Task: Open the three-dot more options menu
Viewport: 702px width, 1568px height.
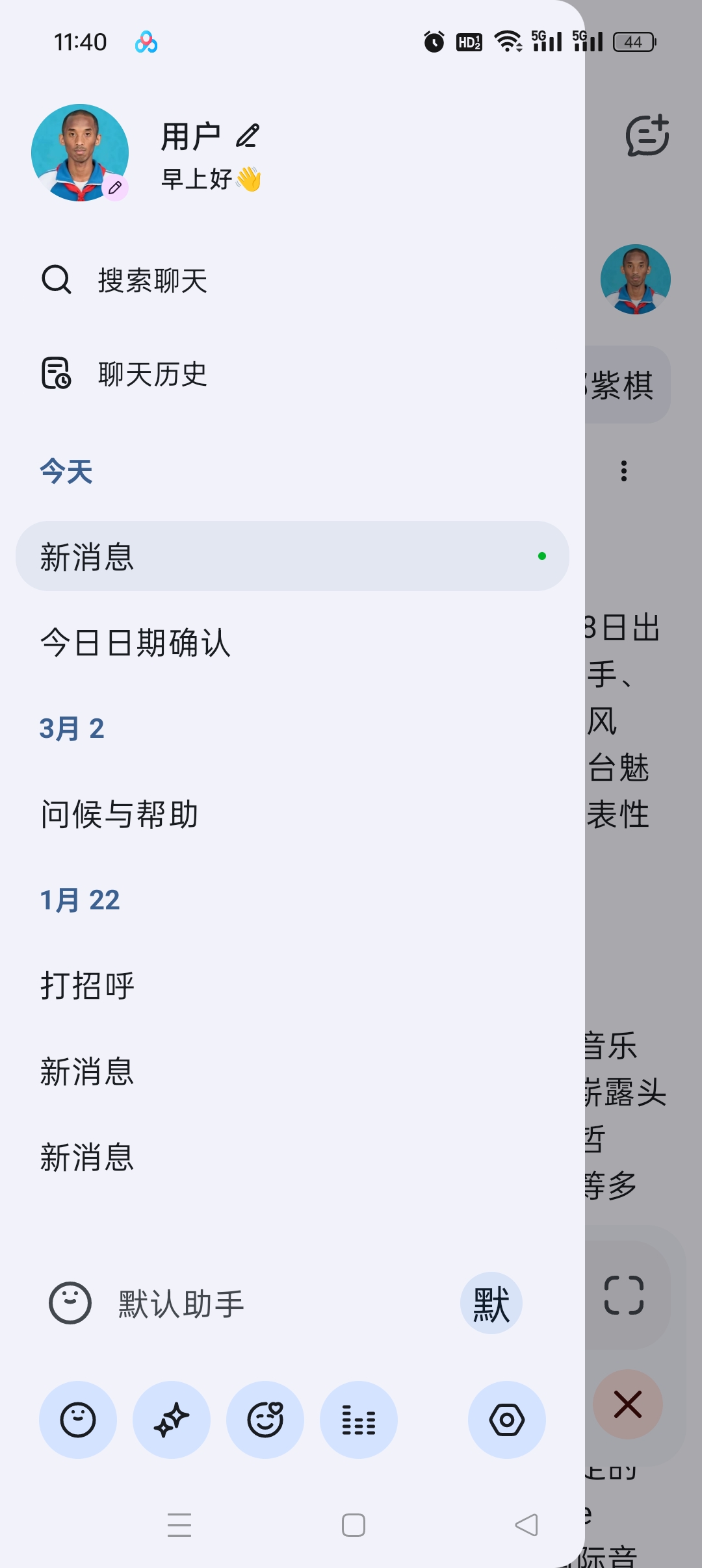Action: pyautogui.click(x=625, y=470)
